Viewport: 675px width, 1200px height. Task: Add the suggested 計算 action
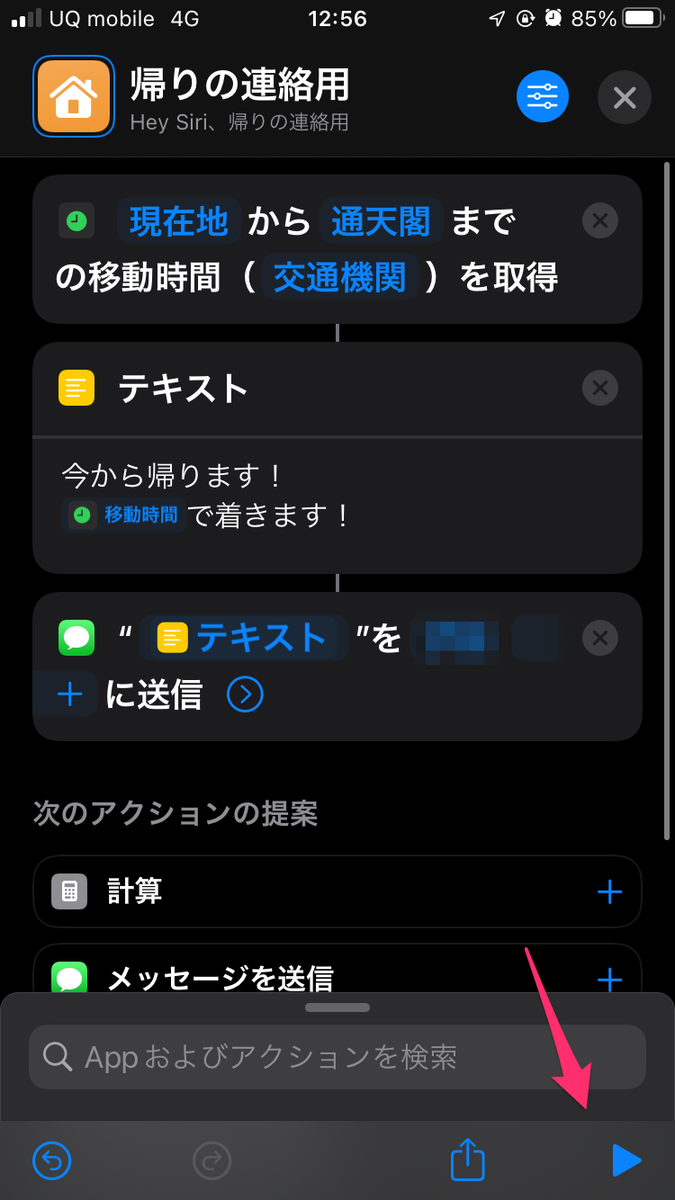(x=609, y=892)
